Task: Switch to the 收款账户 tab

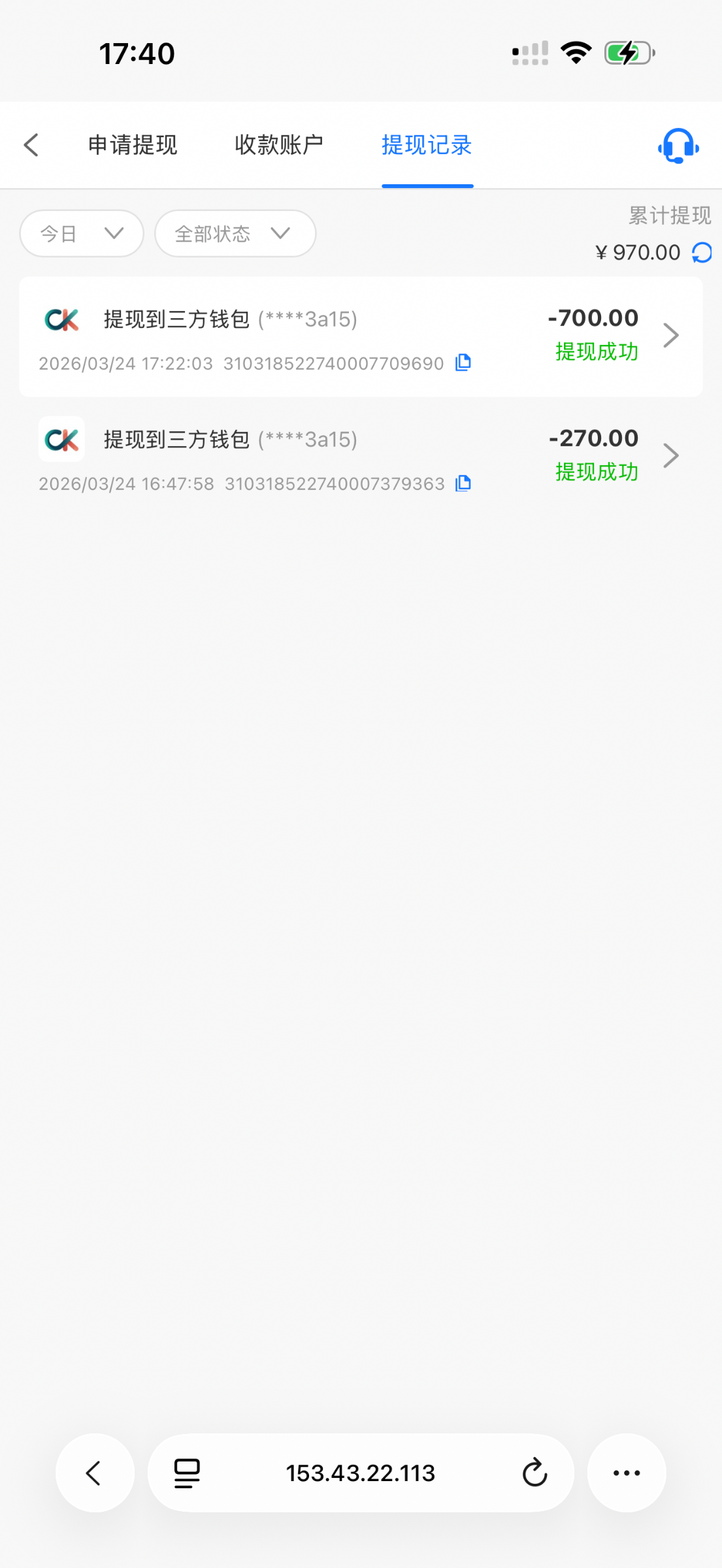Action: pyautogui.click(x=279, y=145)
